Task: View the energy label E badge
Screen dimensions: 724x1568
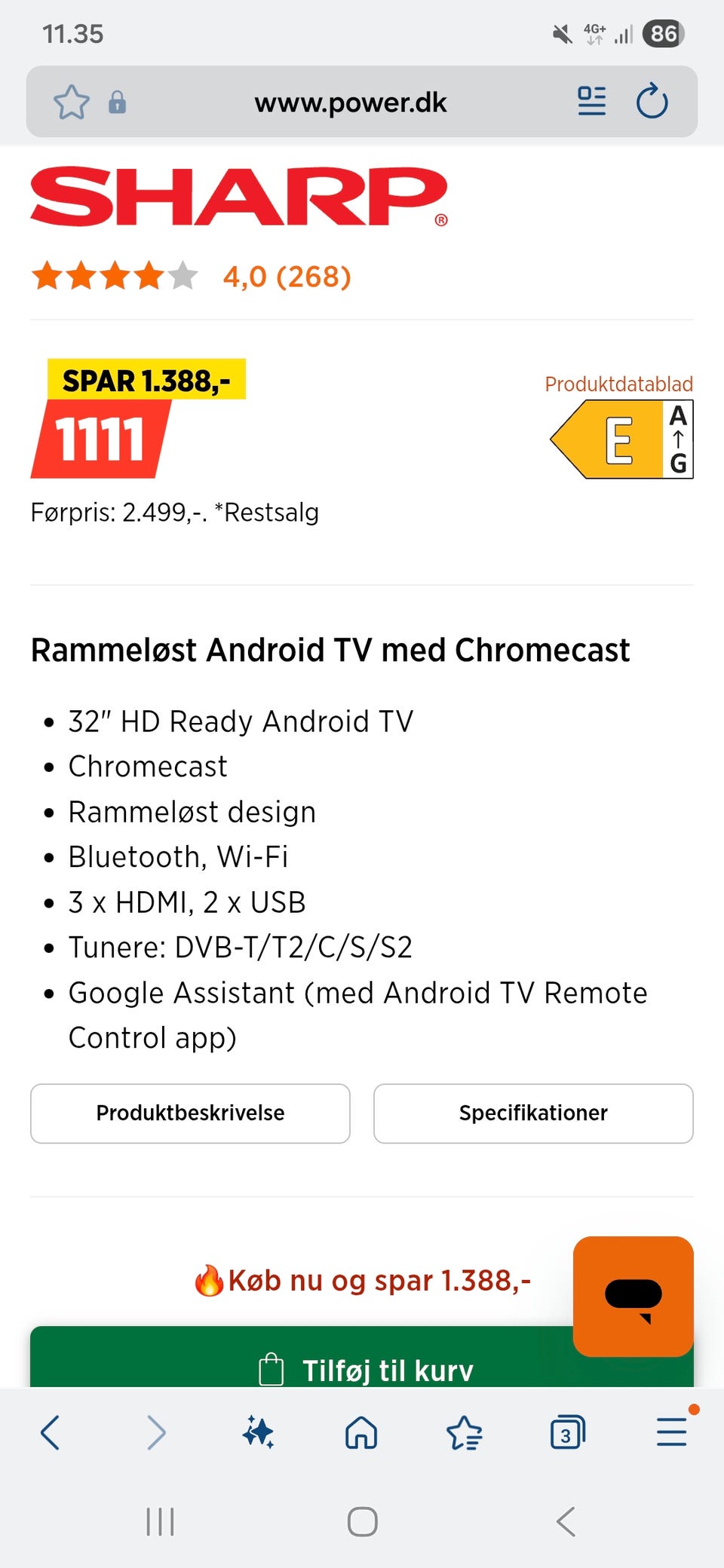Action: point(621,439)
